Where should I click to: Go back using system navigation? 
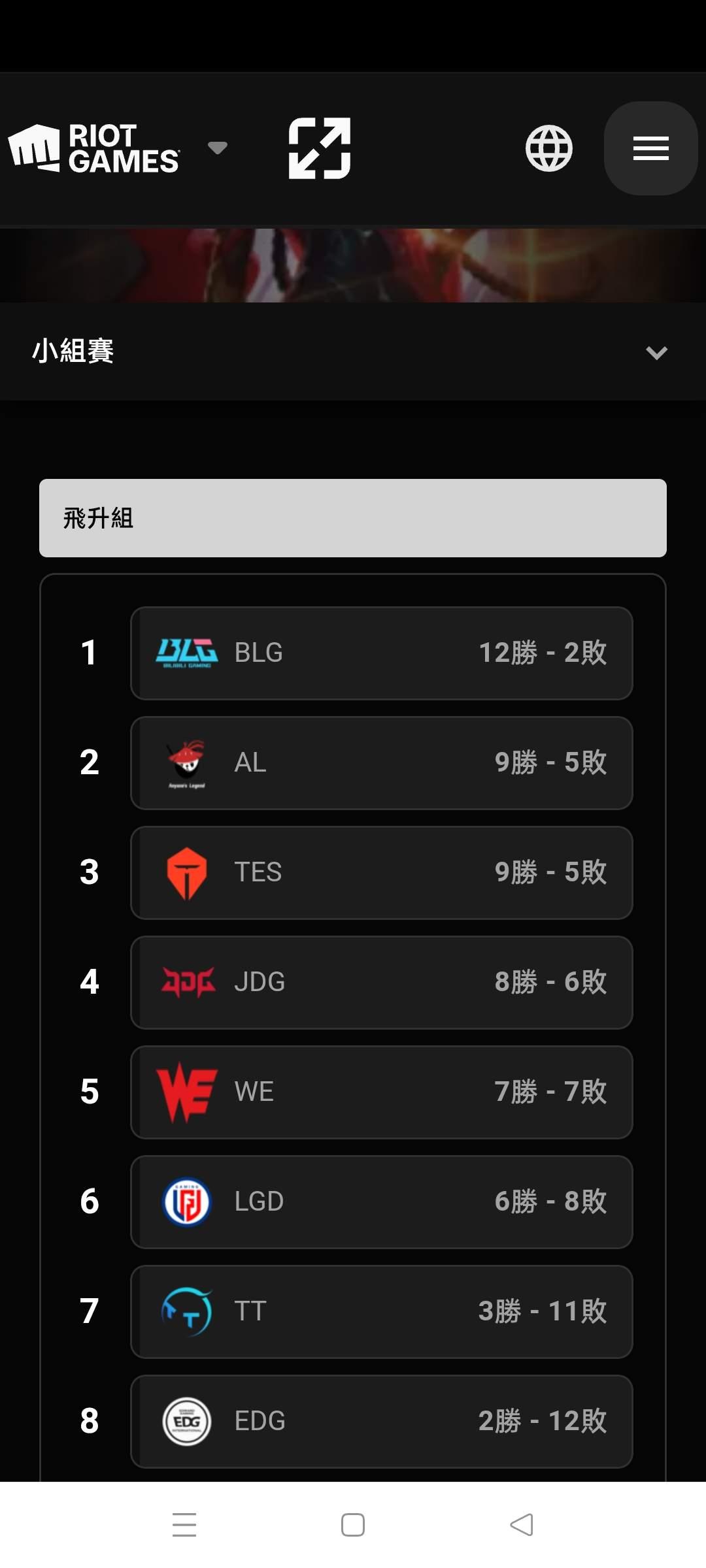tap(522, 1525)
